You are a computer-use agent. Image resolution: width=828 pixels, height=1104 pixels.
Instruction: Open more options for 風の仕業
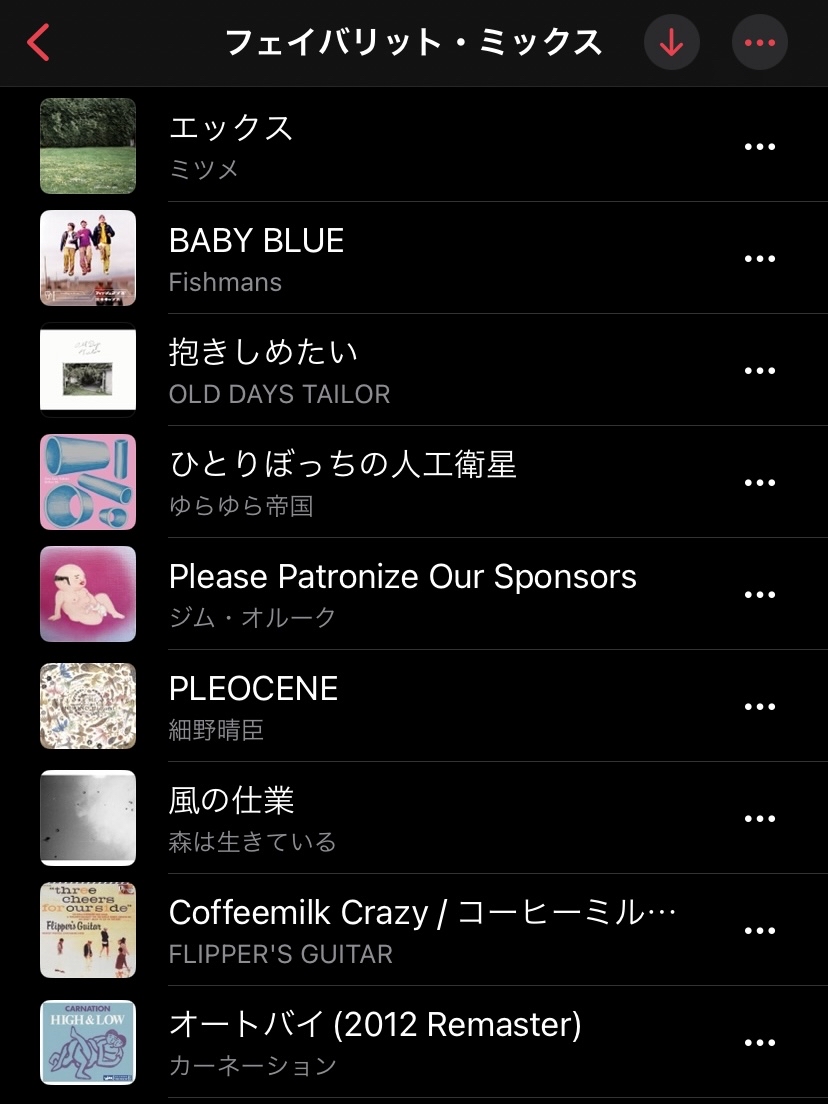760,819
